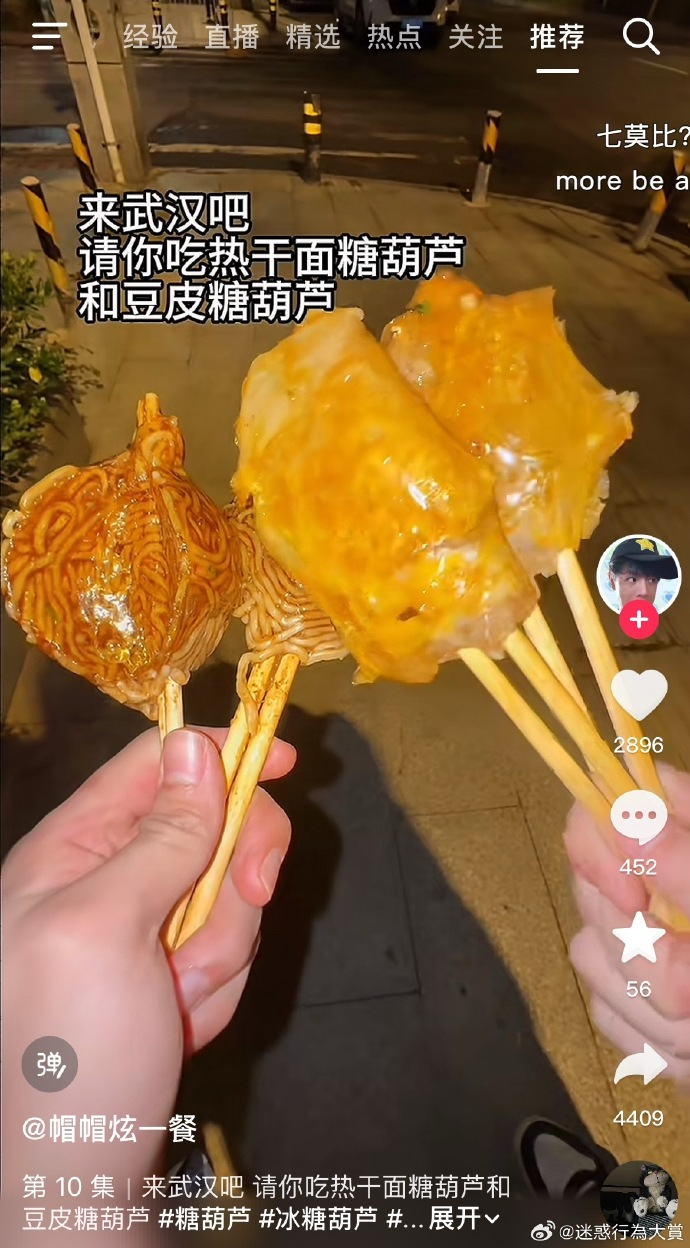Open the search magnifier

641,37
